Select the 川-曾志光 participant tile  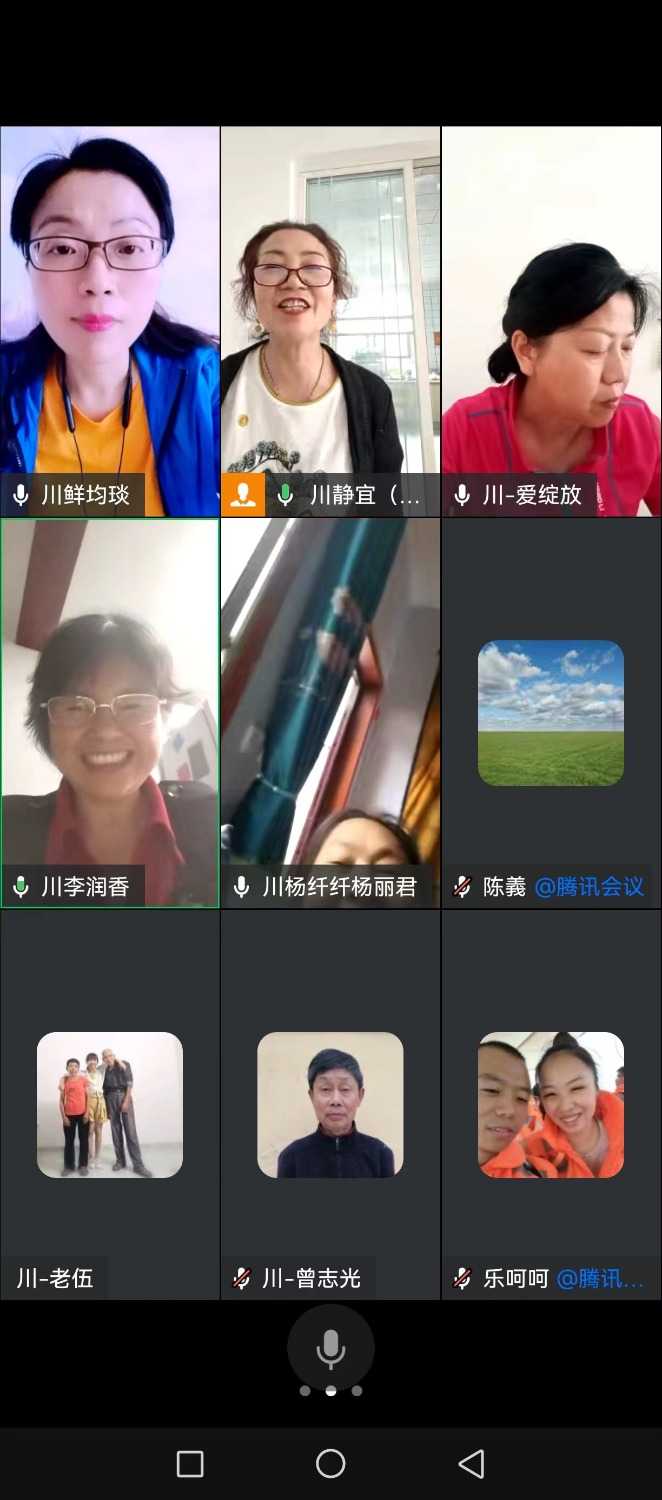(331, 1104)
